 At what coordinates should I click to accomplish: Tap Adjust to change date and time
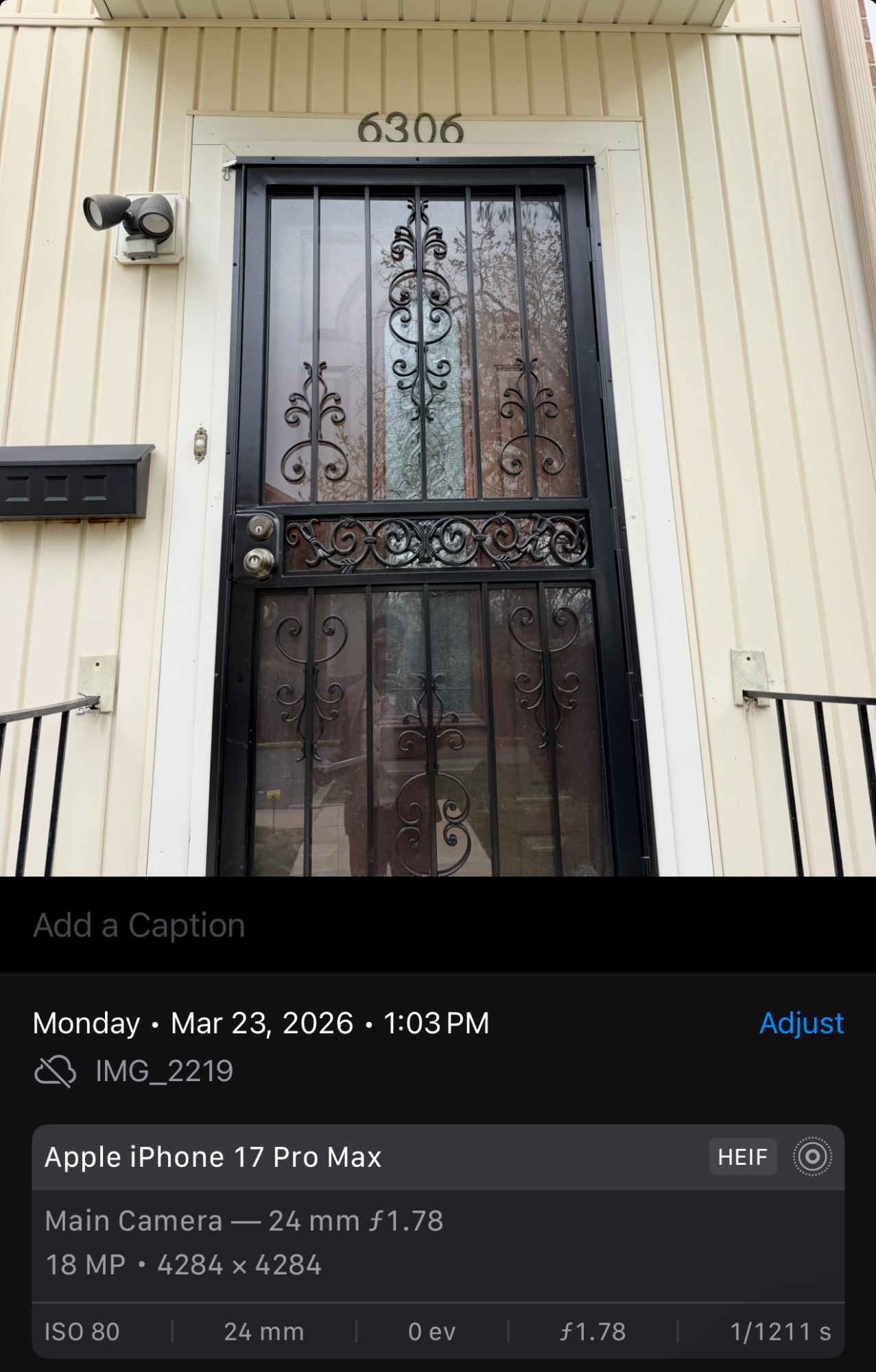pyautogui.click(x=801, y=1024)
